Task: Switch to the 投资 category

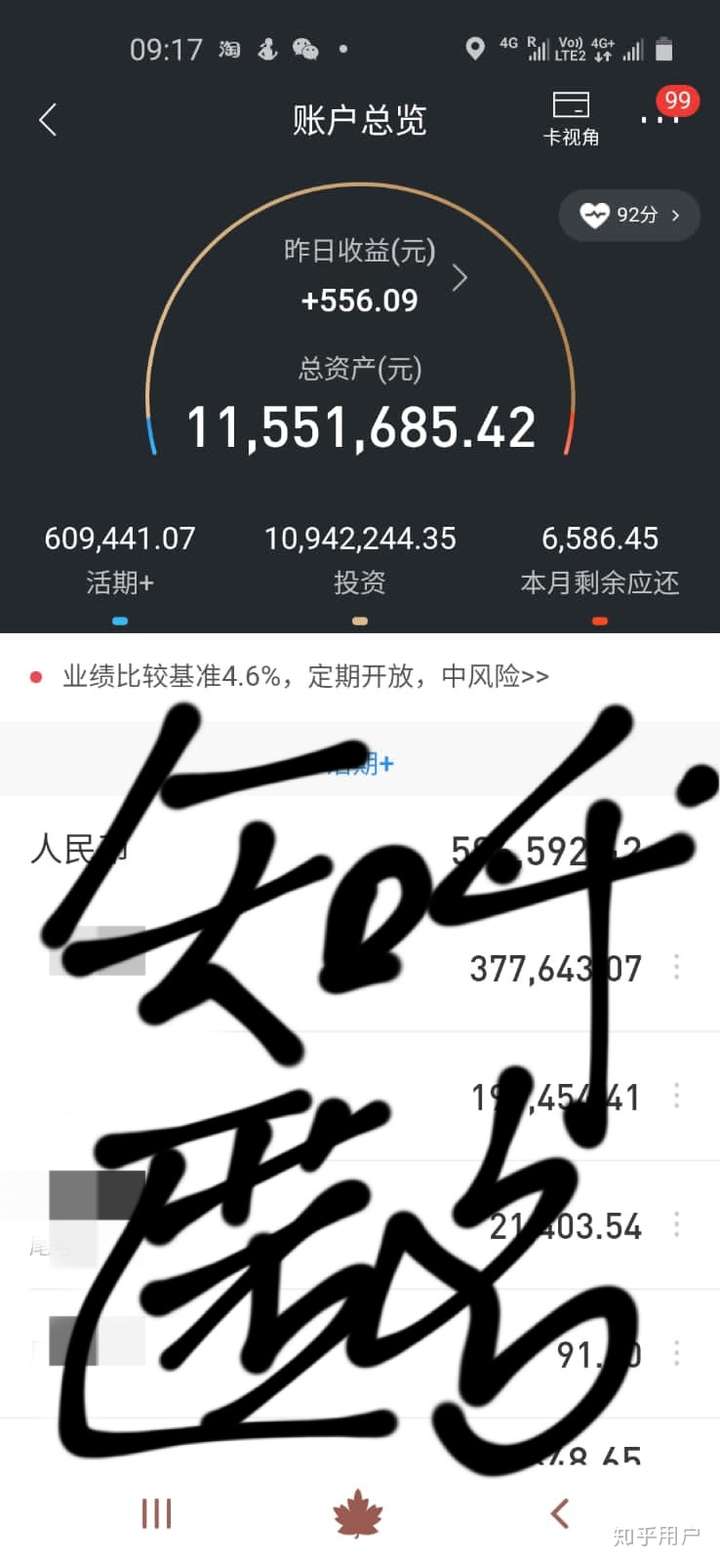Action: (359, 583)
